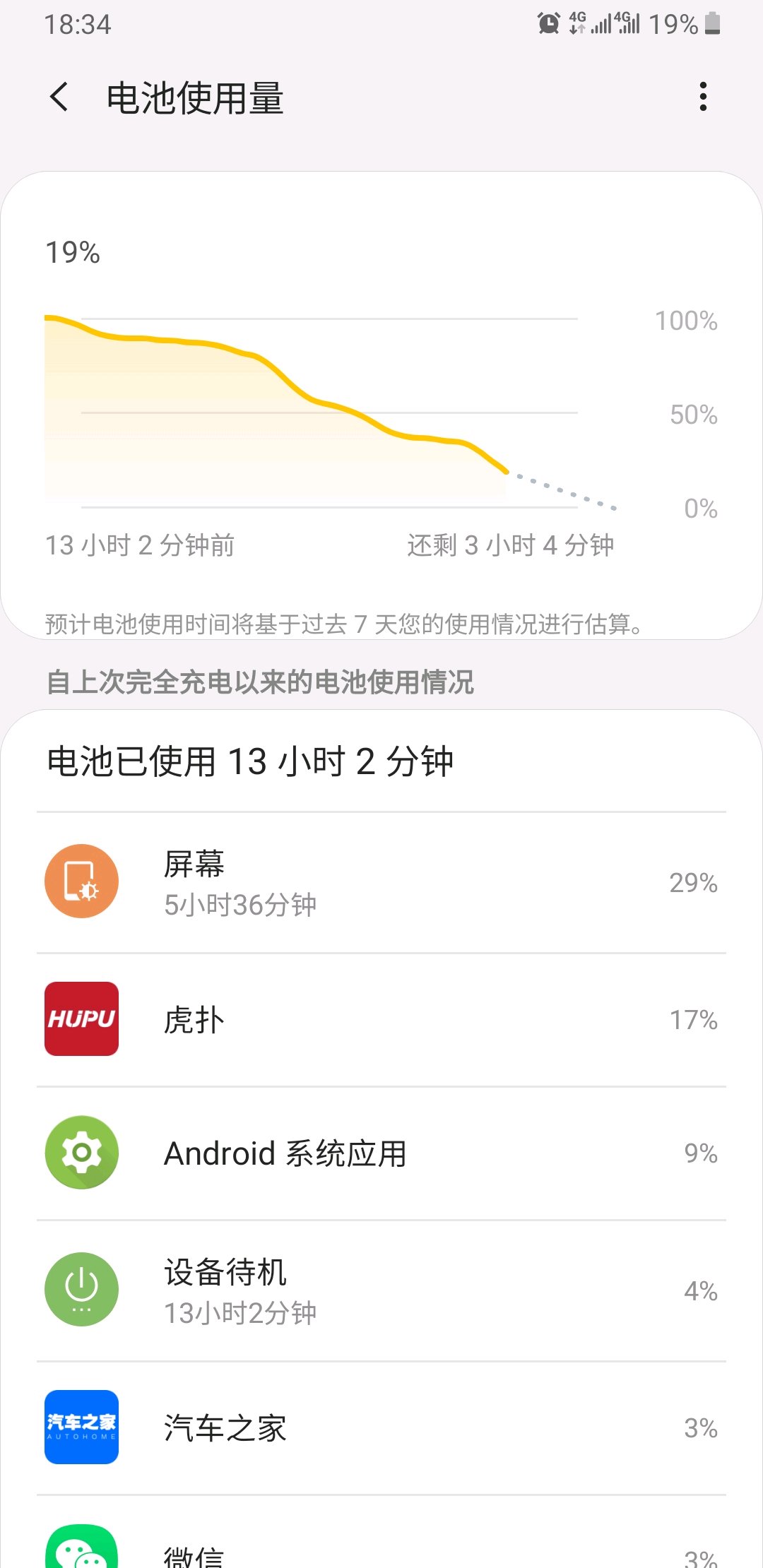Viewport: 763px width, 1568px height.
Task: View 虎扑 app battery usage
Action: coord(381,1019)
